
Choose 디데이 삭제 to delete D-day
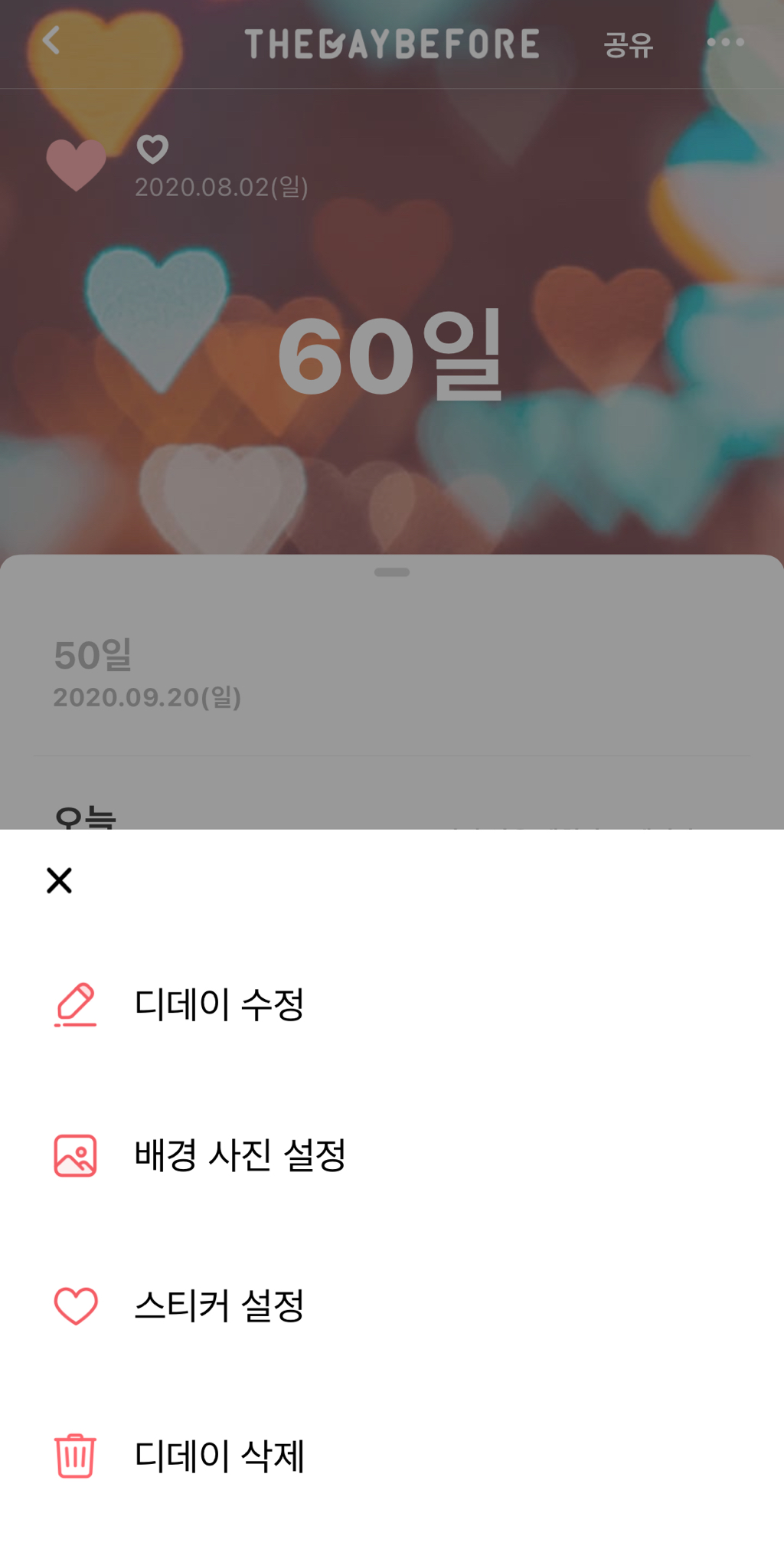[219, 1456]
